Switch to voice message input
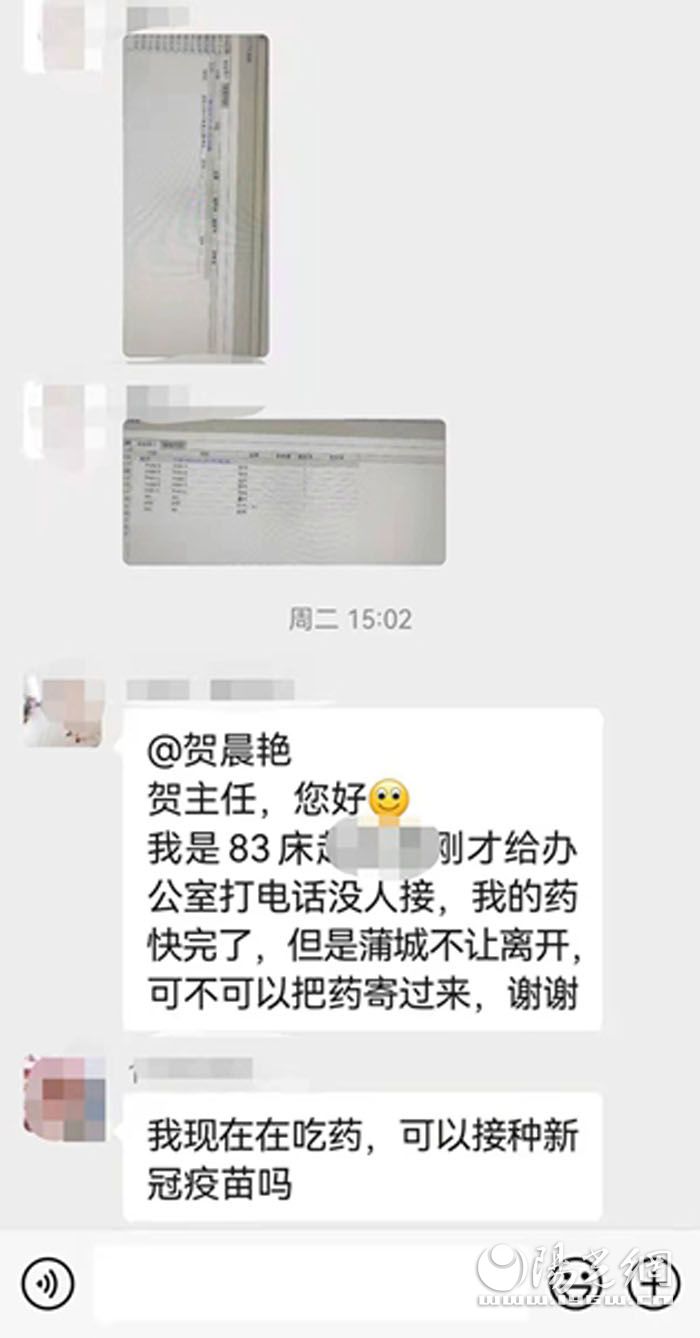700x1338 pixels. tap(47, 1282)
